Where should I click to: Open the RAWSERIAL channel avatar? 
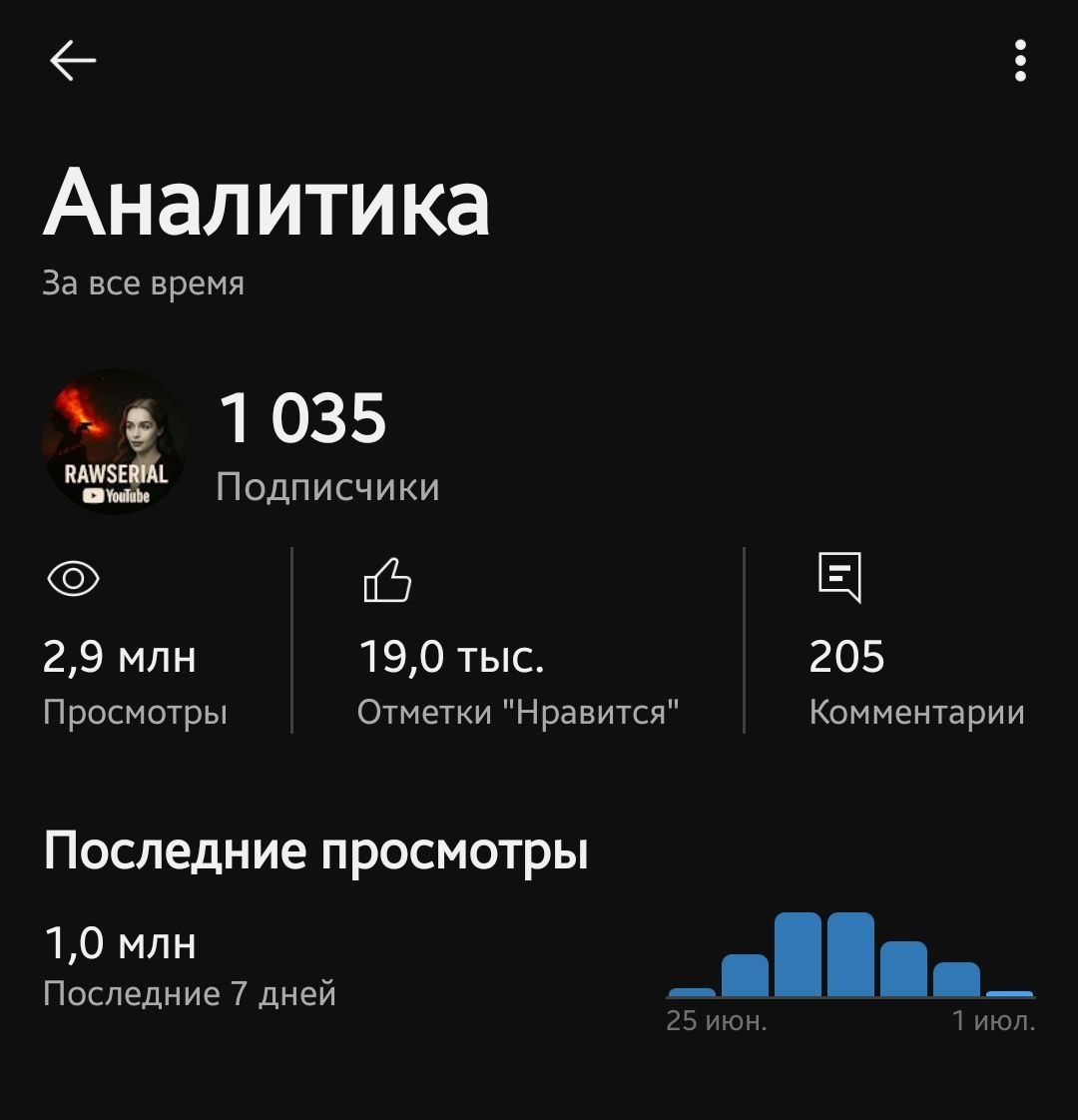click(116, 442)
